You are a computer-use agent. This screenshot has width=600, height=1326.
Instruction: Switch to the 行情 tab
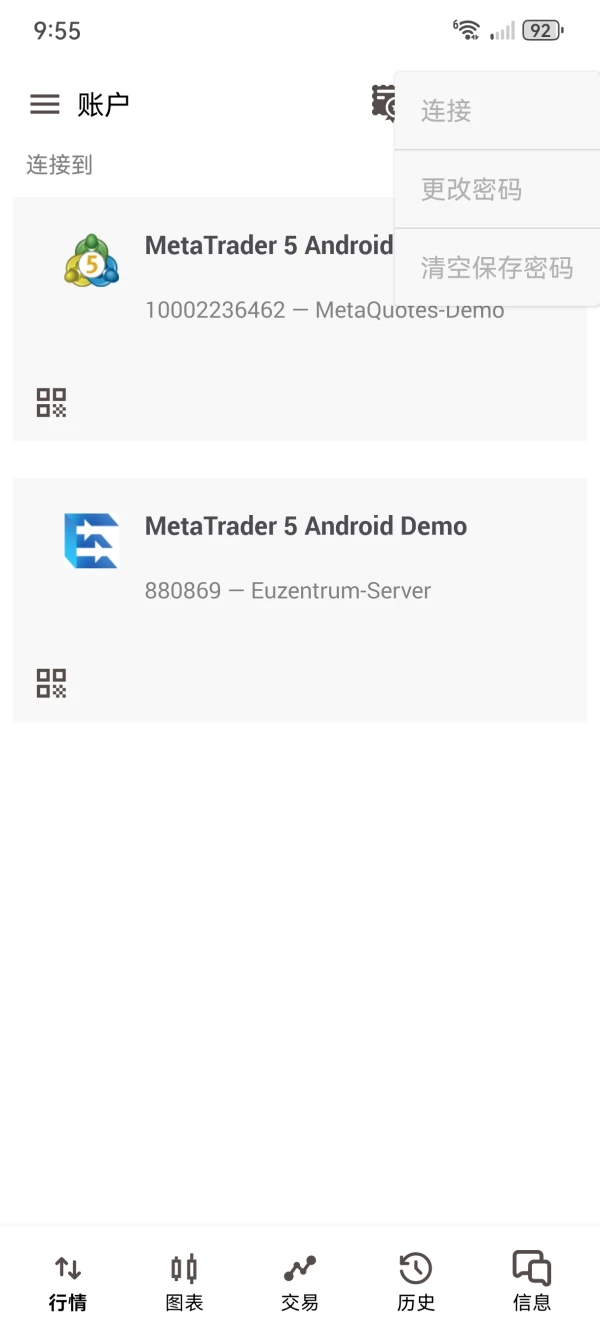[x=68, y=1282]
